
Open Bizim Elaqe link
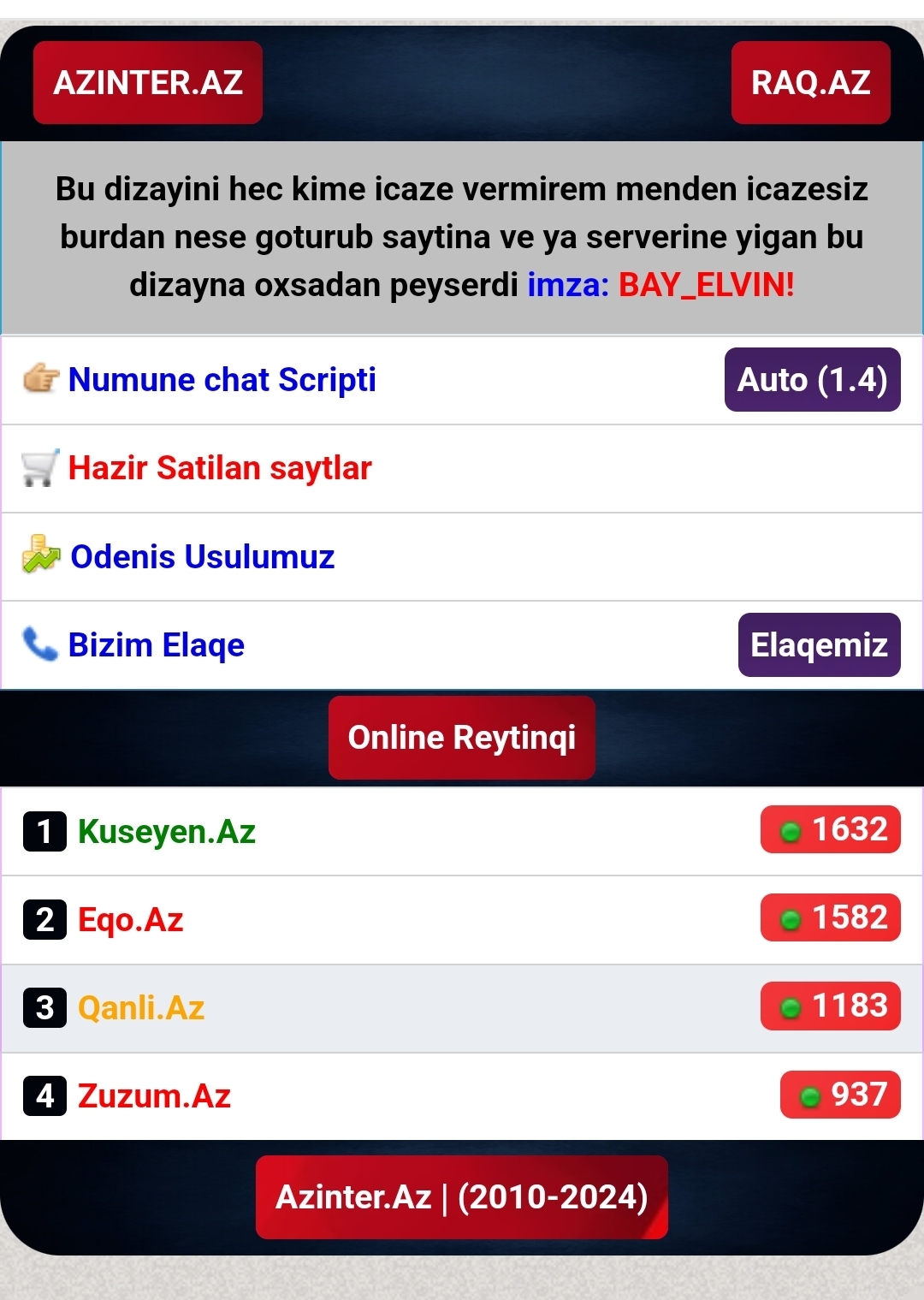(x=156, y=645)
